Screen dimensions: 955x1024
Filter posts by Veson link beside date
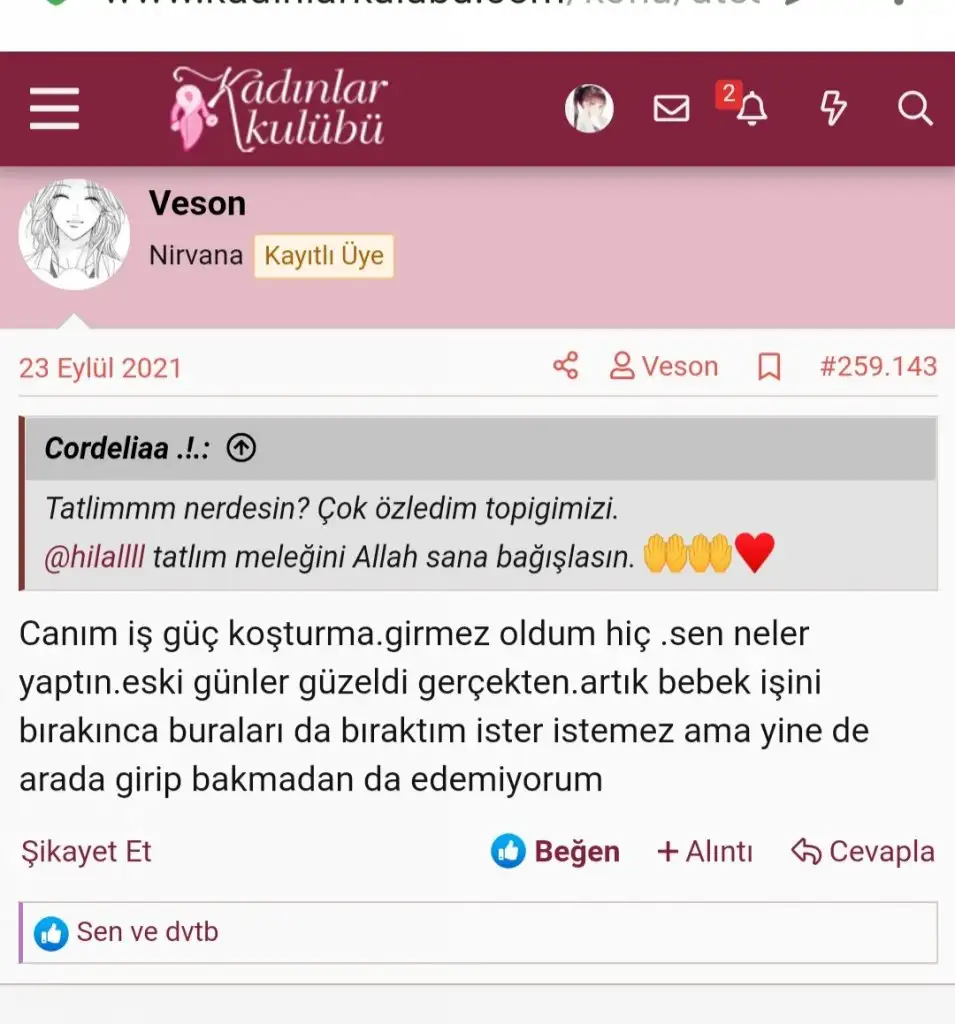(x=664, y=367)
